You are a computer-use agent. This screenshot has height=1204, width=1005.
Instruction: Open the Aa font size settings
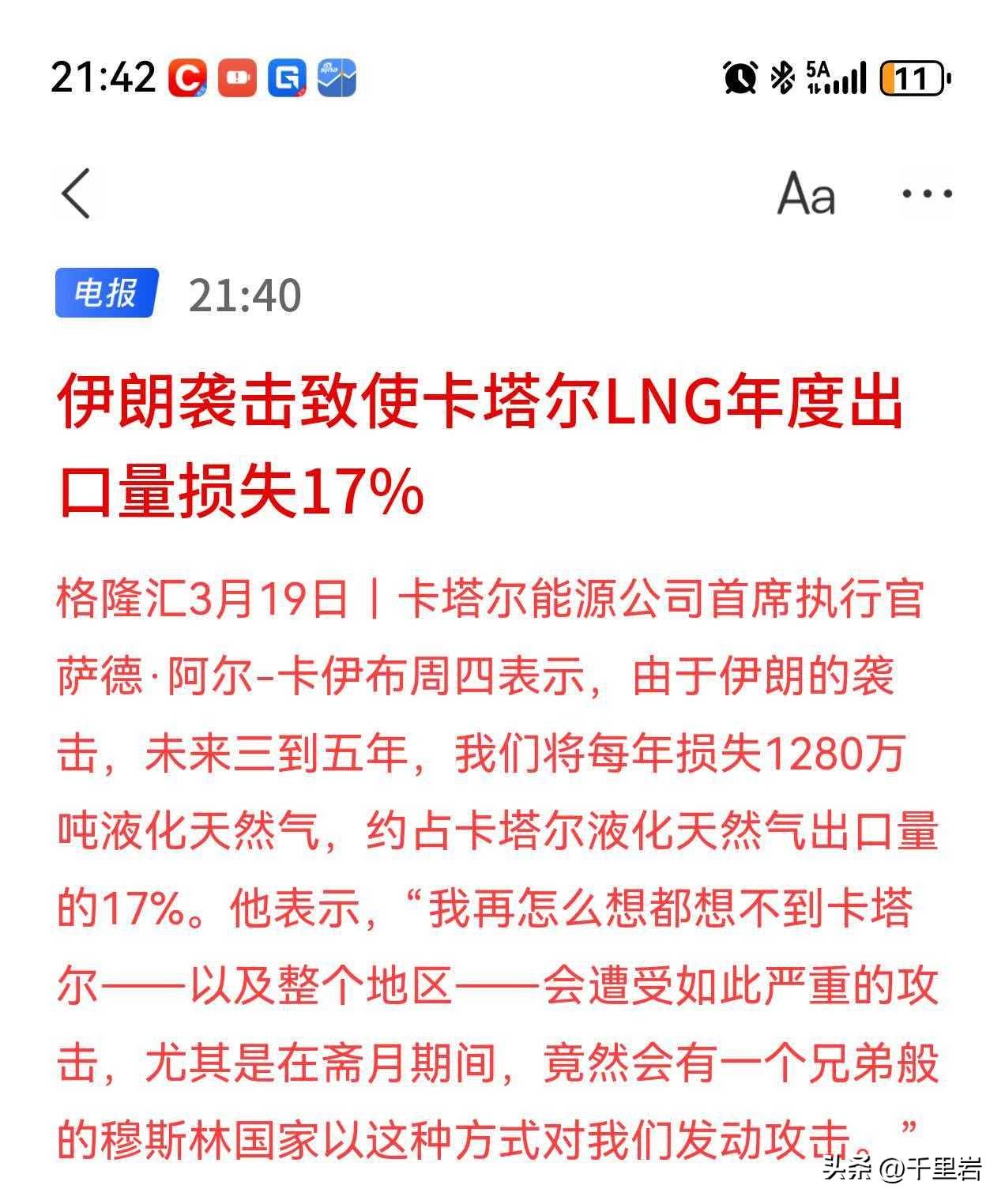(x=806, y=195)
